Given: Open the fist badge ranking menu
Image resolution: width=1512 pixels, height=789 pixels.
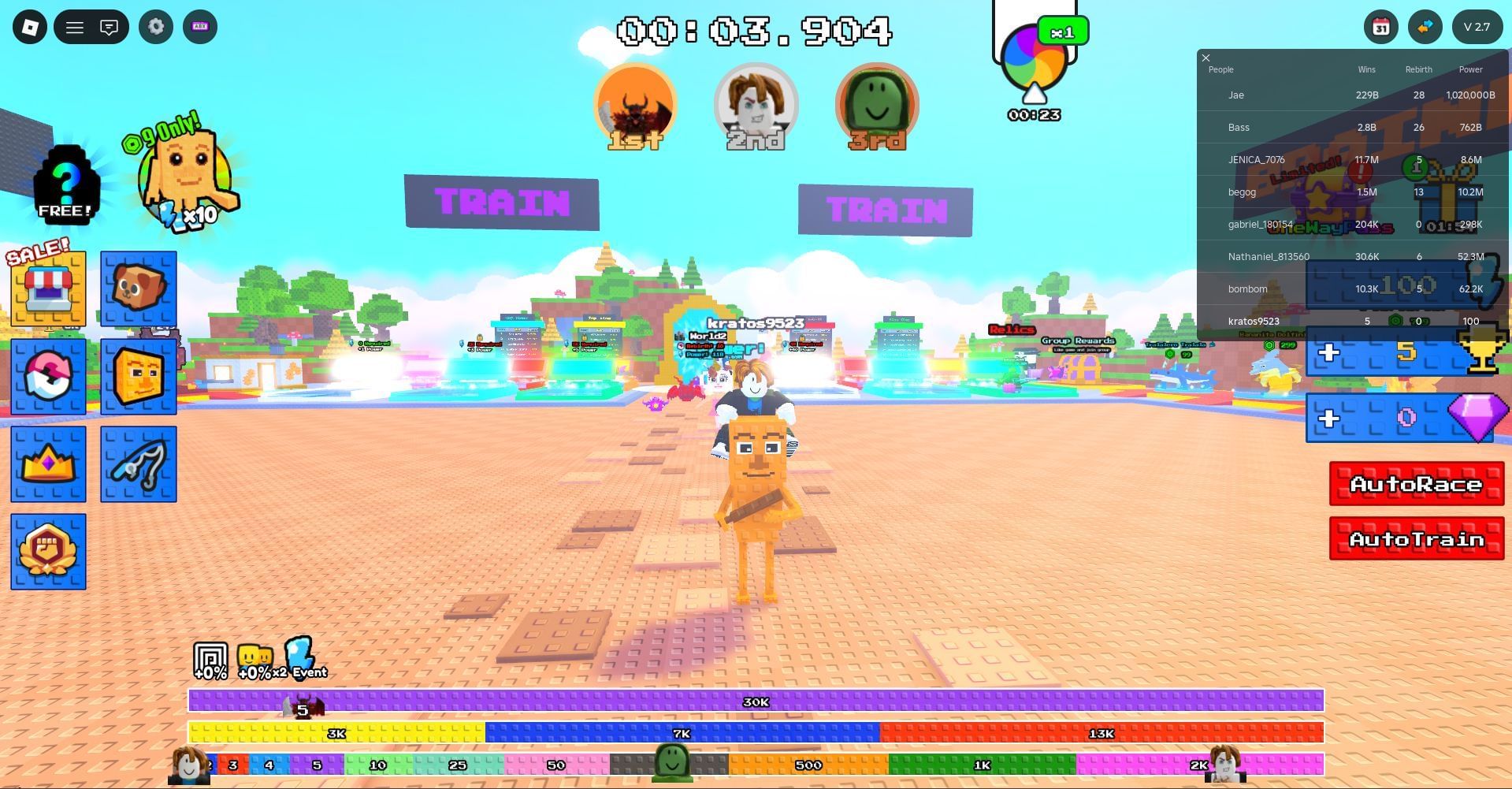Looking at the screenshot, I should (x=48, y=552).
